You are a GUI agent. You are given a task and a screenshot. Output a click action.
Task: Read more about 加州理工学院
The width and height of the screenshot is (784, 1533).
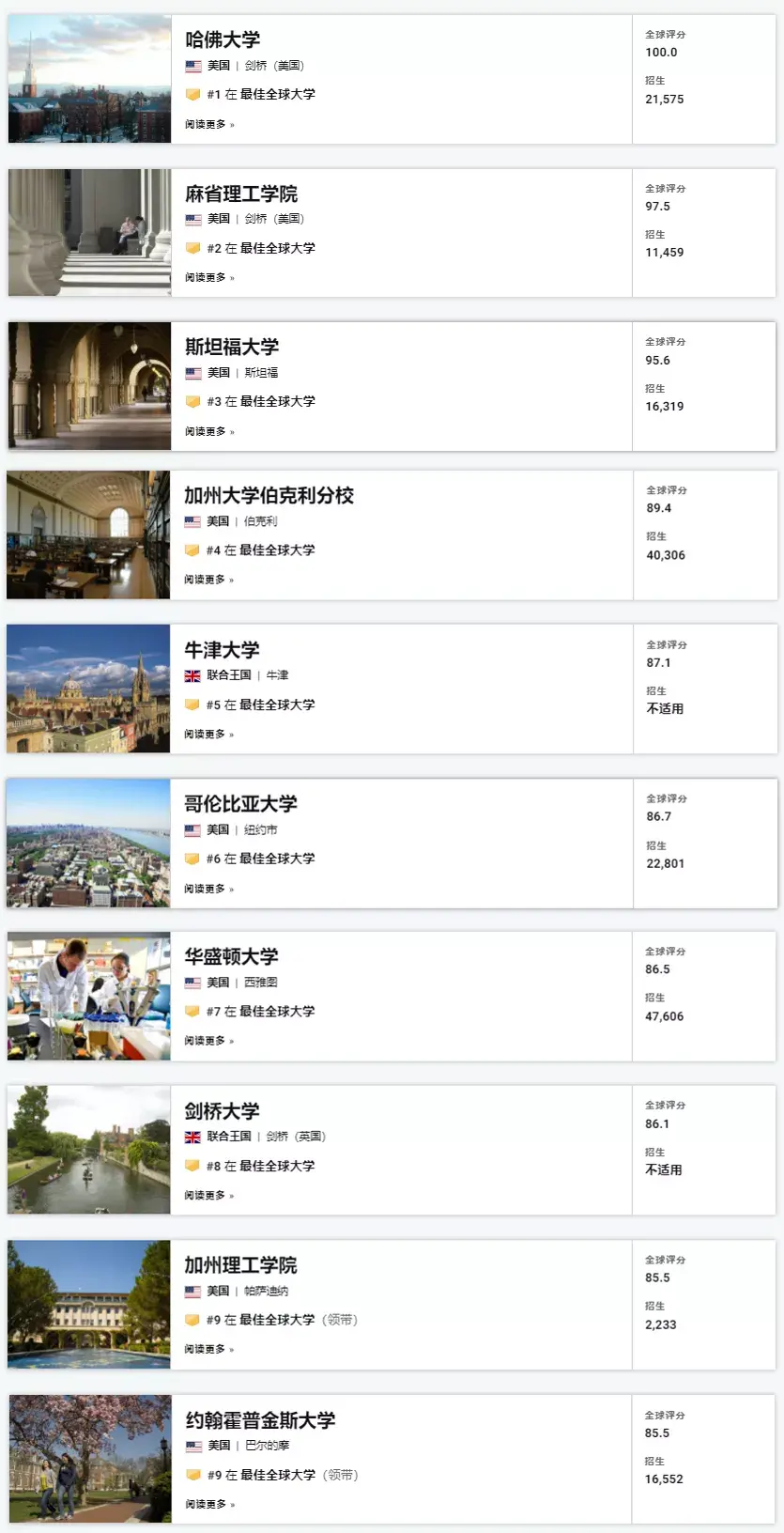coord(208,1349)
